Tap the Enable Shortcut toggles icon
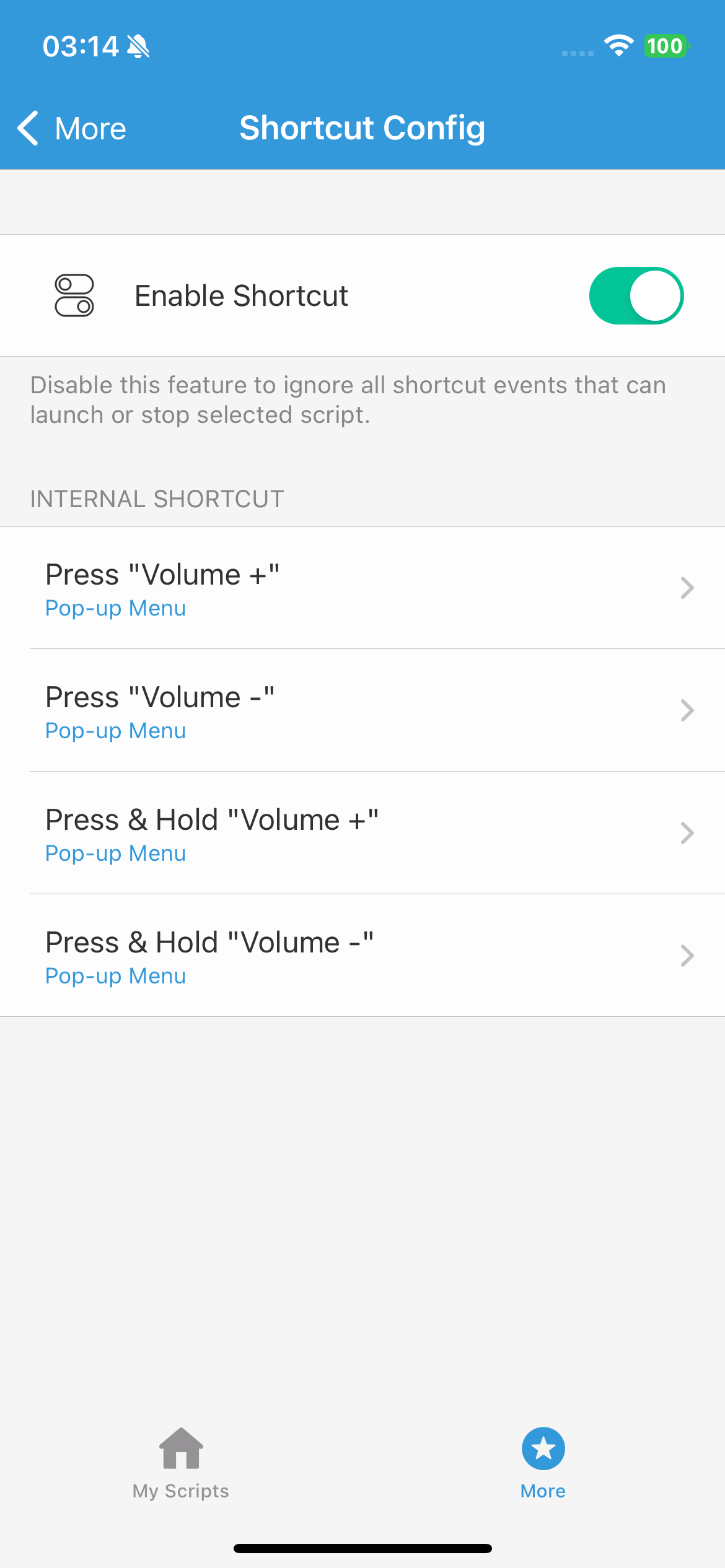Image resolution: width=725 pixels, height=1568 pixels. (x=74, y=295)
